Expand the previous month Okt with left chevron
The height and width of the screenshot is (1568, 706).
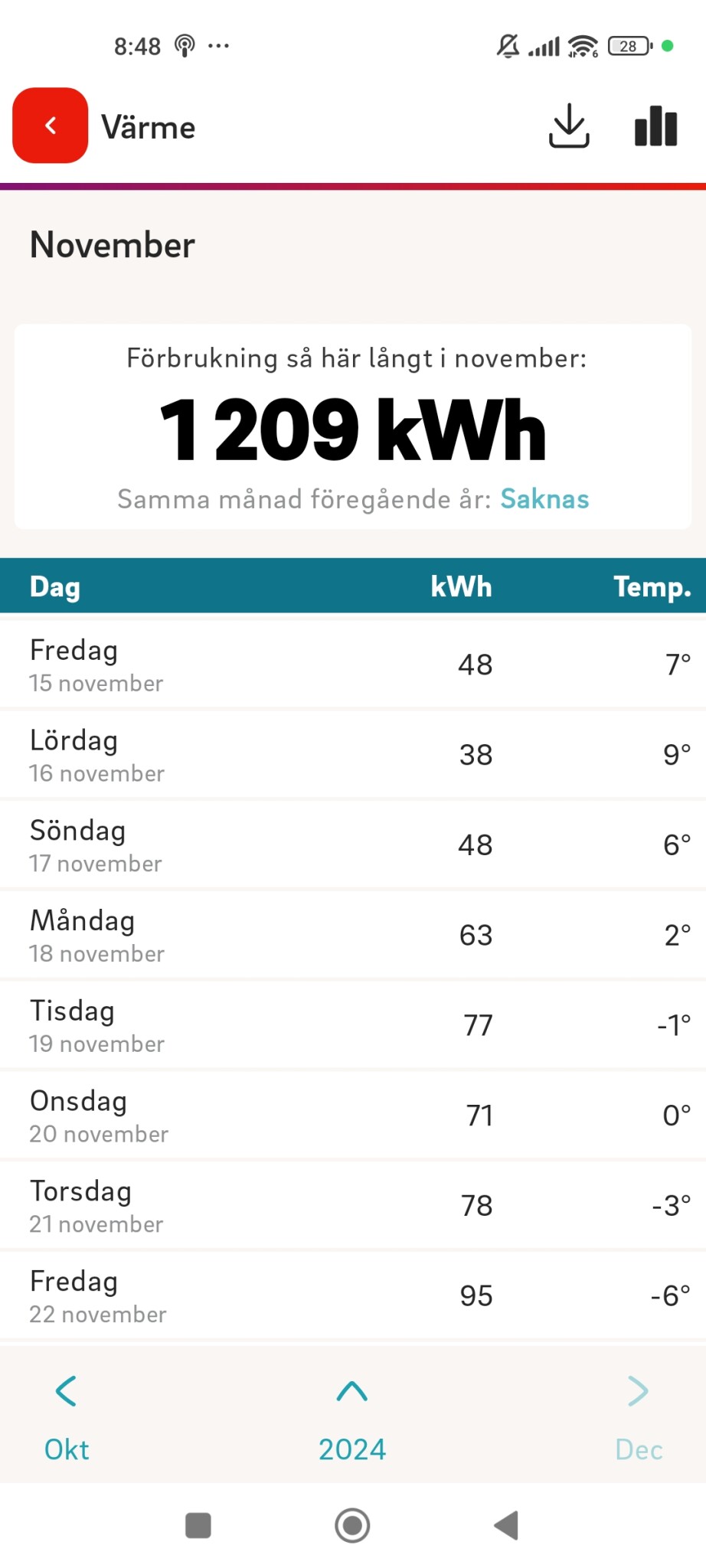coord(66,1392)
